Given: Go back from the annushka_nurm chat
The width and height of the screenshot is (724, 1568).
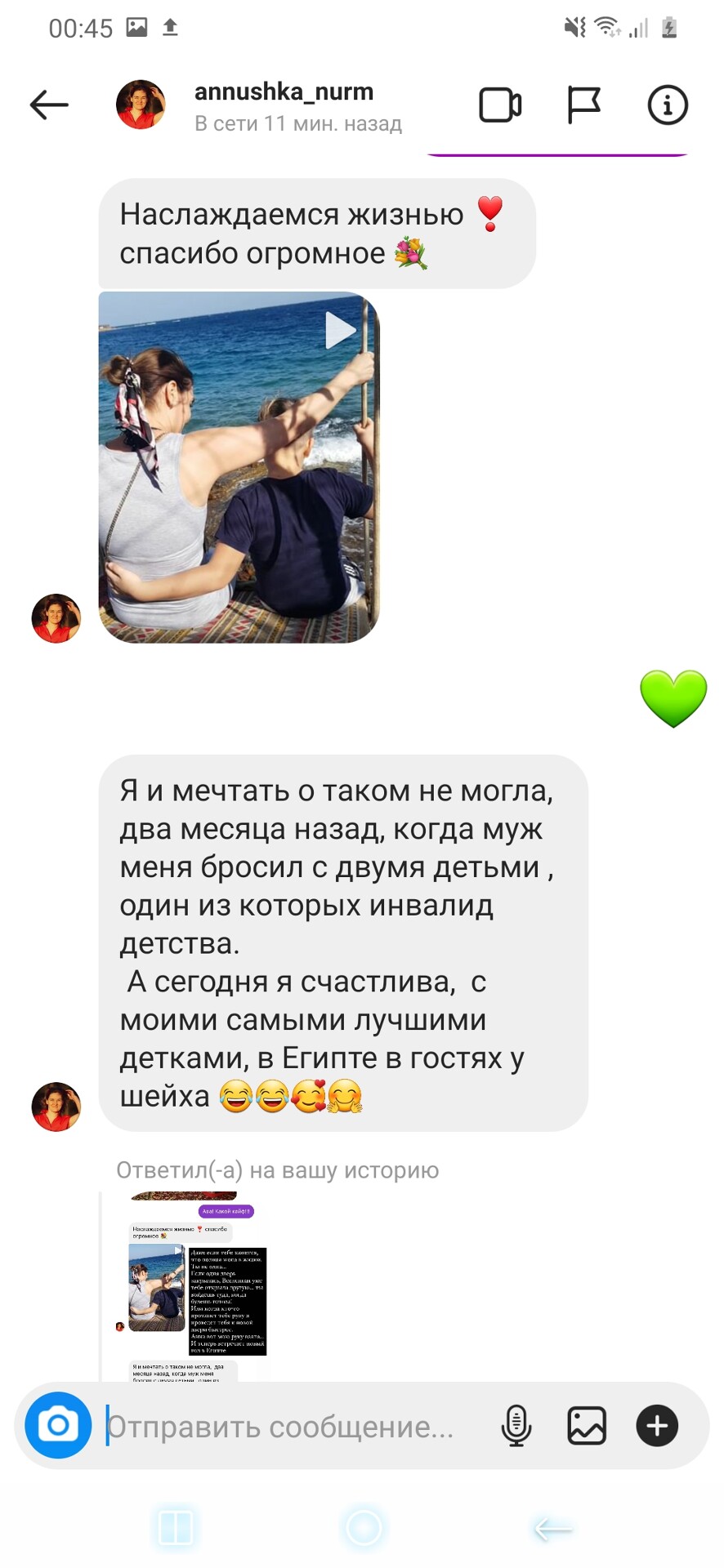Looking at the screenshot, I should click(x=49, y=105).
